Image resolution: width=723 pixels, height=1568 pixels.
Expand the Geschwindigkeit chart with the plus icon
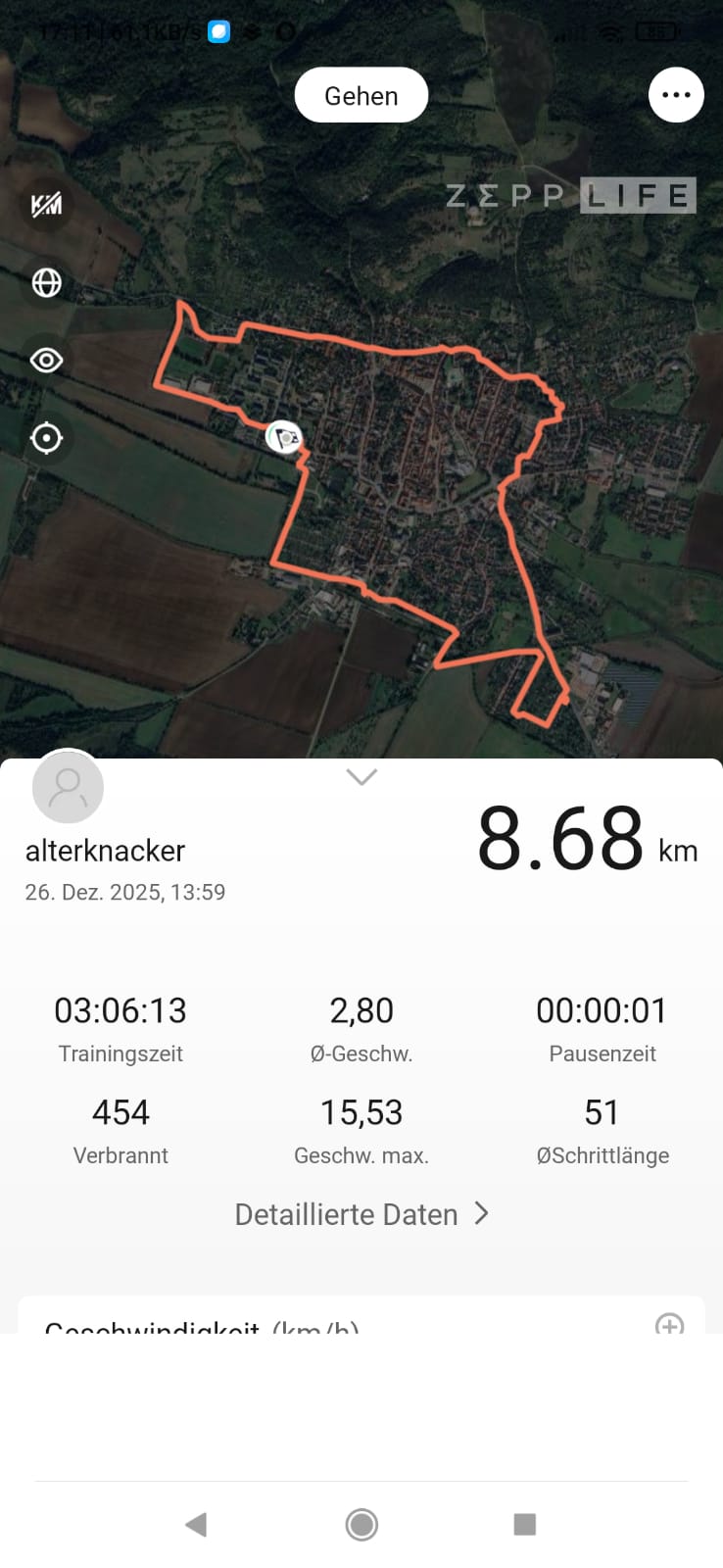(669, 1325)
